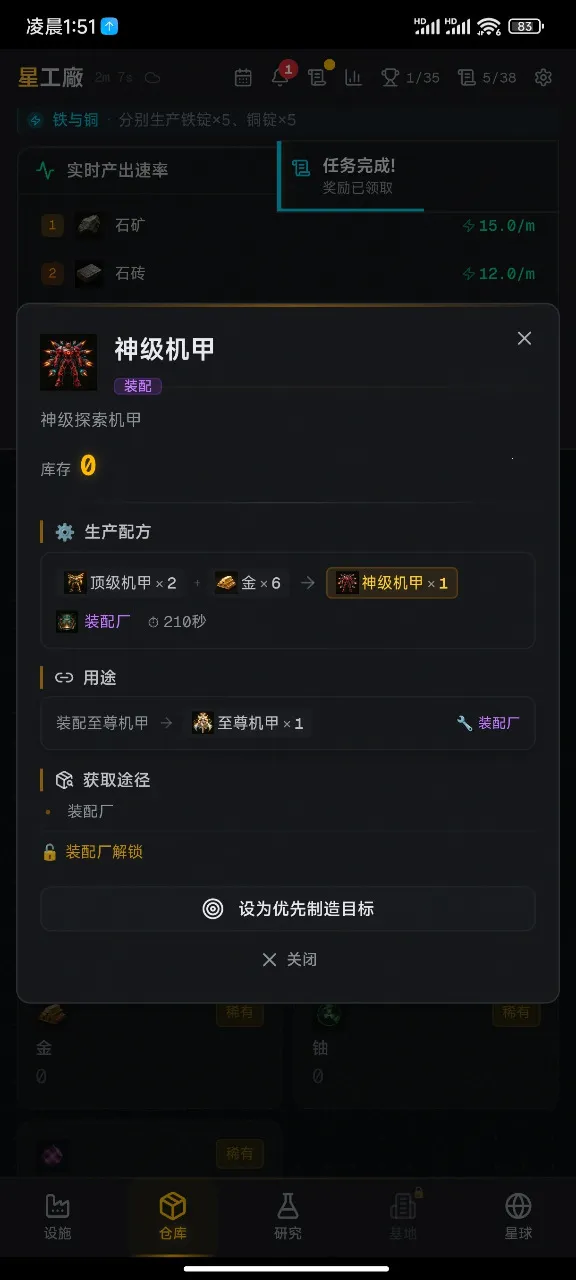Open the calendar icon in the top bar
Viewport: 576px width, 1280px height.
[243, 77]
